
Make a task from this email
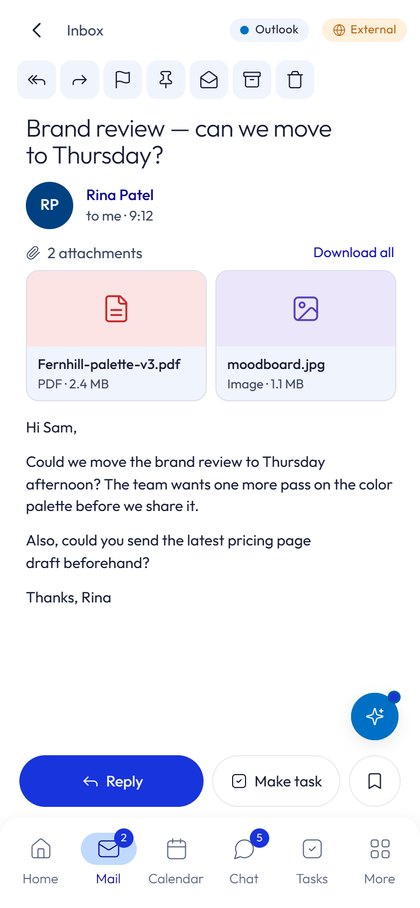pyautogui.click(x=276, y=781)
